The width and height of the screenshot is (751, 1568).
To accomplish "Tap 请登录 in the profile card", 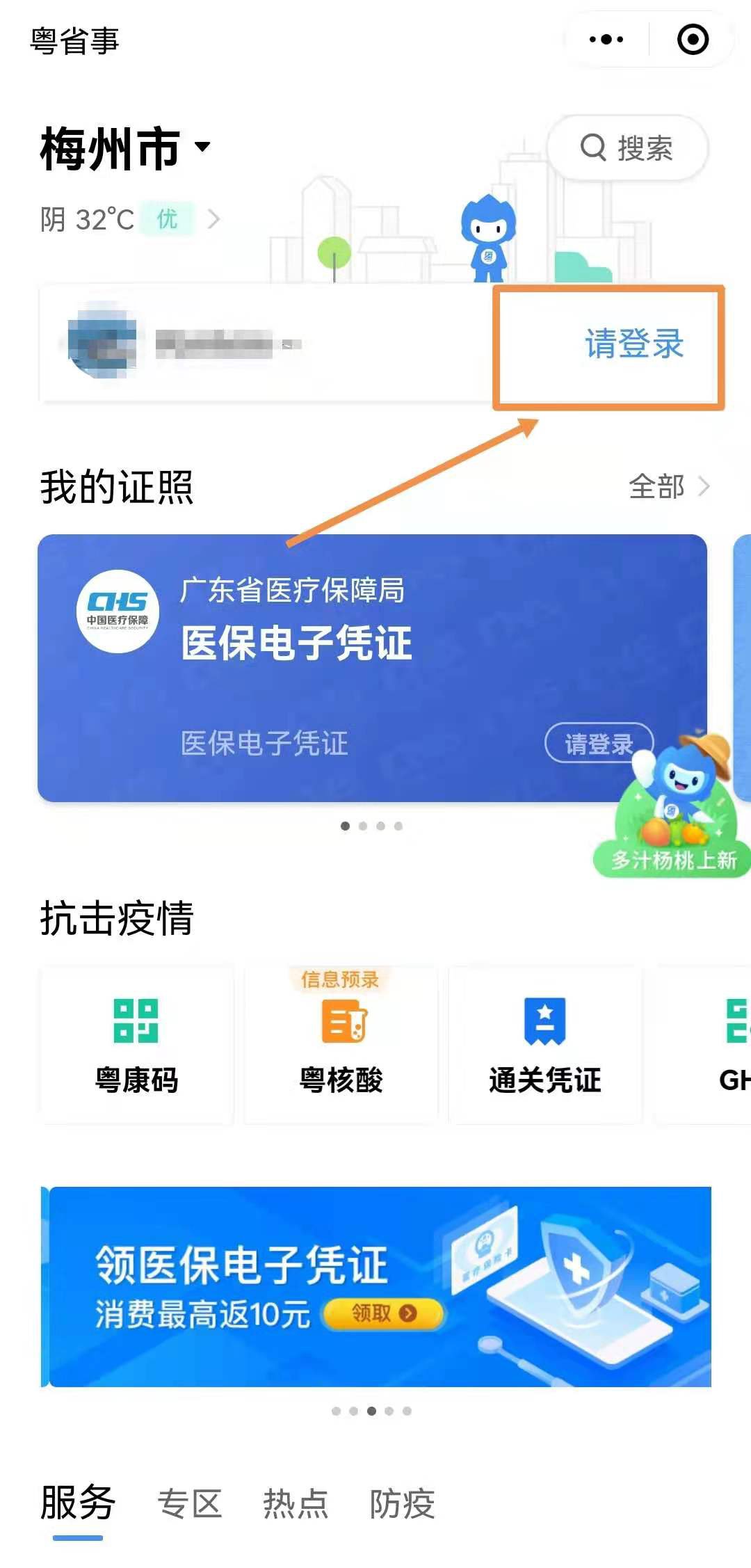I will pos(633,344).
